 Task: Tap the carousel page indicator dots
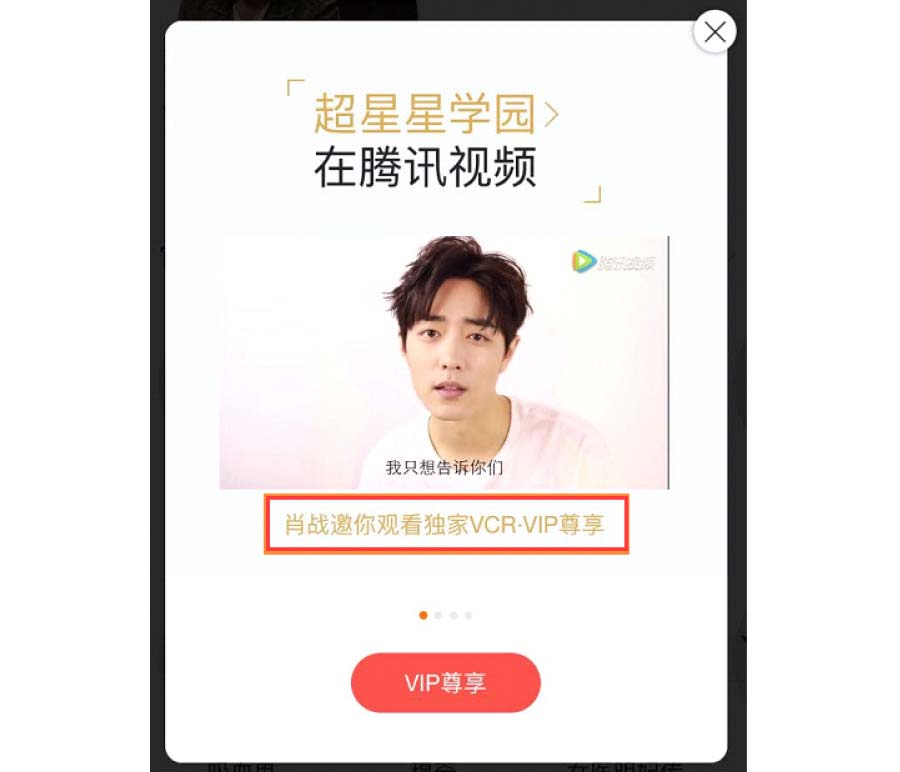pyautogui.click(x=445, y=615)
